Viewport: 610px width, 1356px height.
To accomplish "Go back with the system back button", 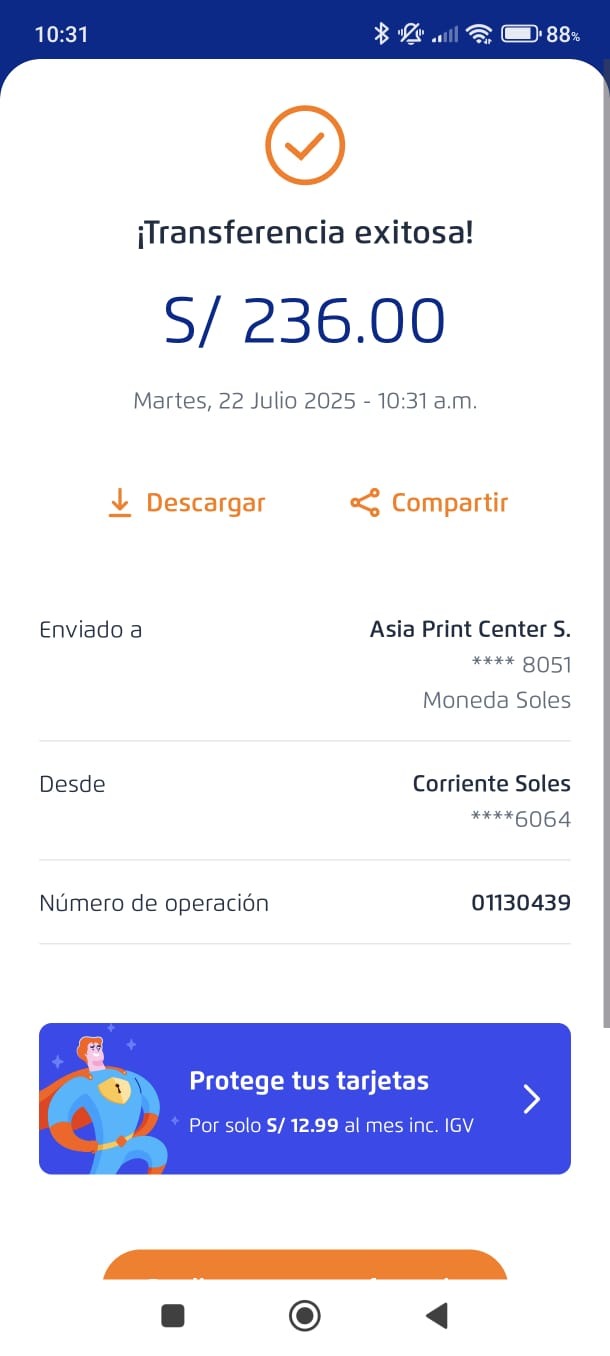I will point(436,1316).
